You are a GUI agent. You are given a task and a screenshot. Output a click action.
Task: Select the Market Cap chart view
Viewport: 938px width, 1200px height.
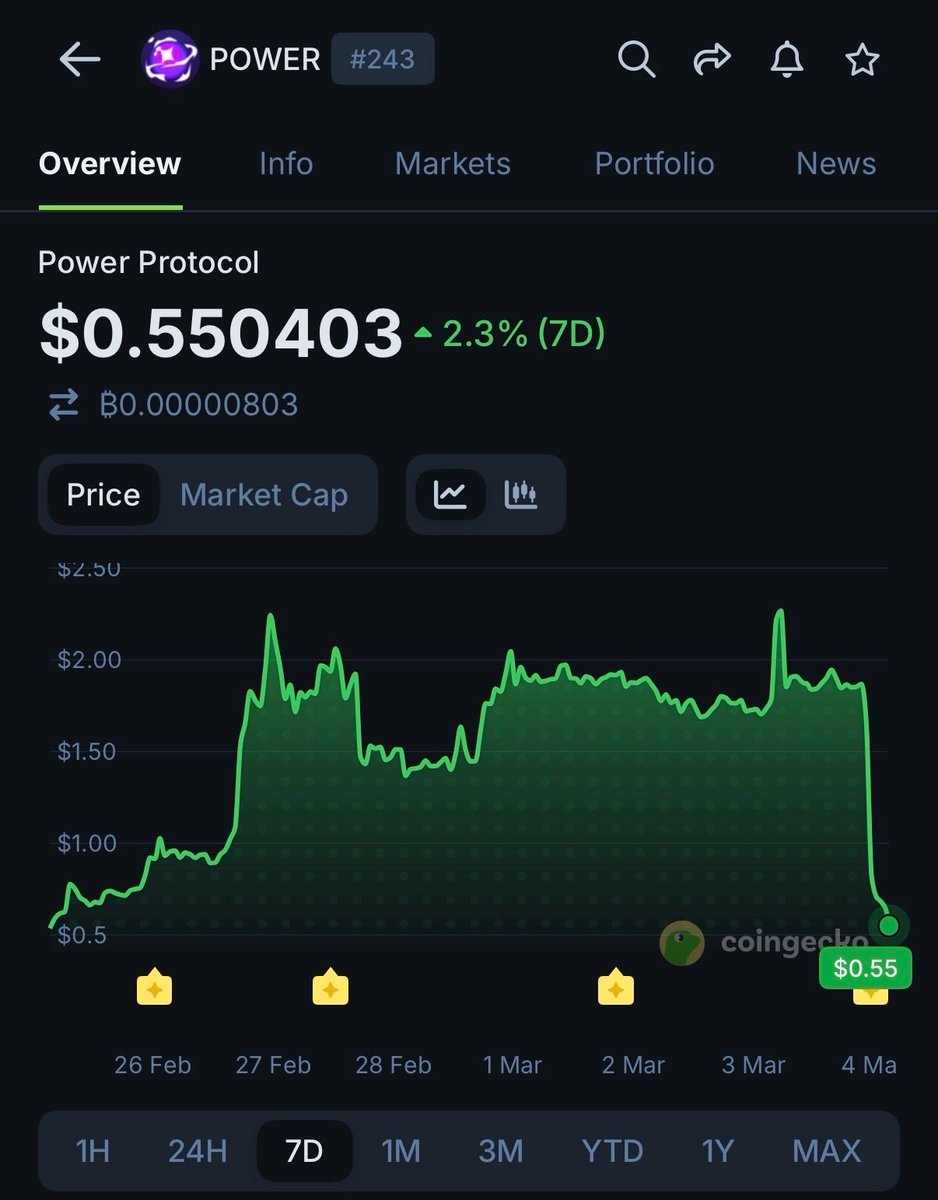pos(264,495)
